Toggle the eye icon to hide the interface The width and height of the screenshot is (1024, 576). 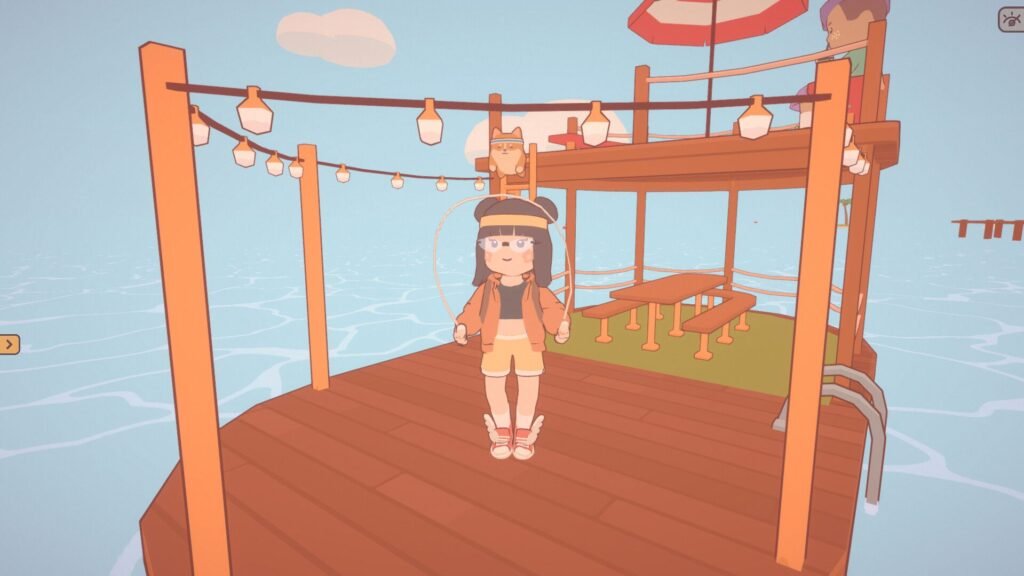tap(1011, 20)
